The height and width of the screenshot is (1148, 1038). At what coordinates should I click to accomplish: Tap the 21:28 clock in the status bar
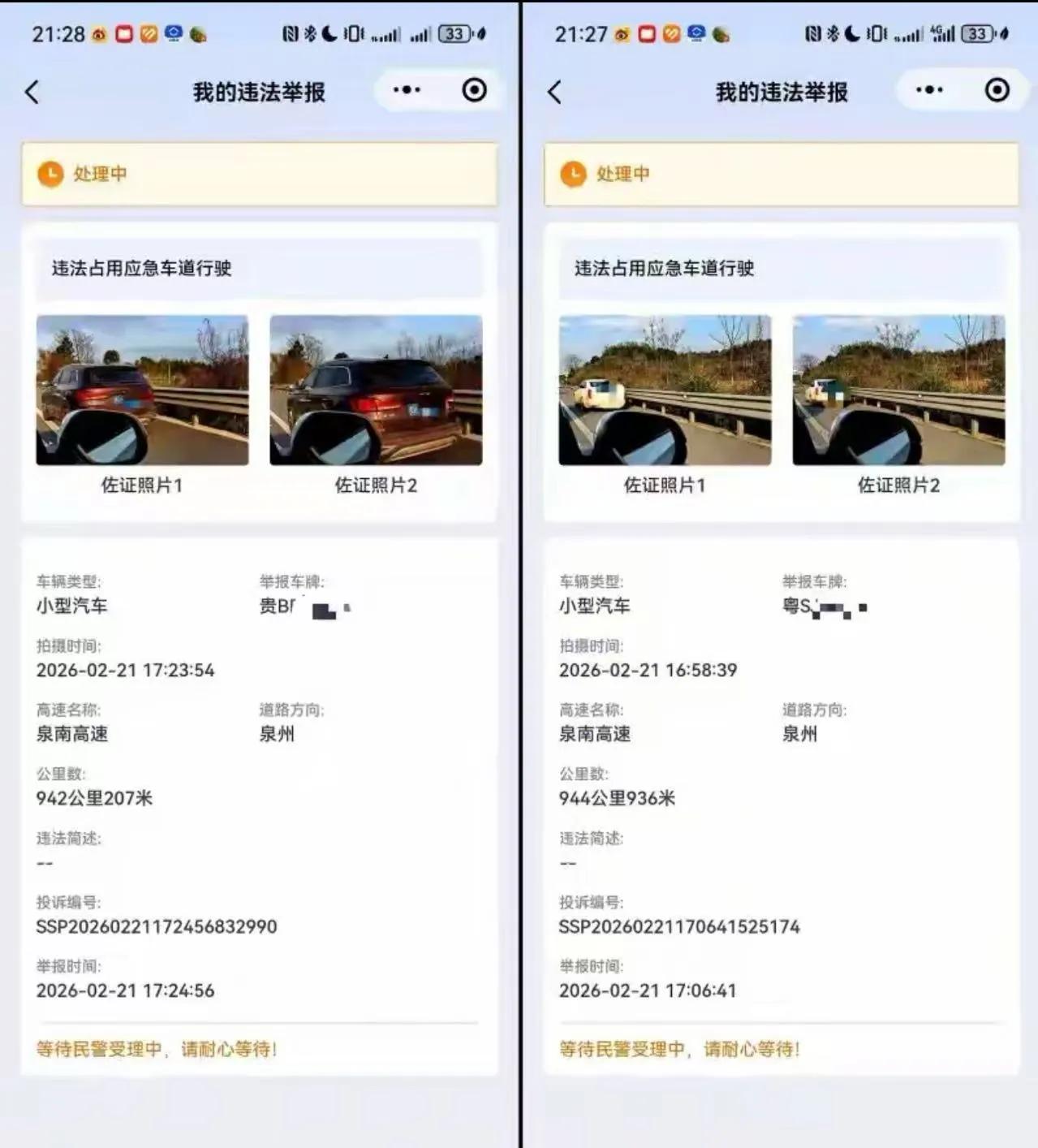coord(58,34)
